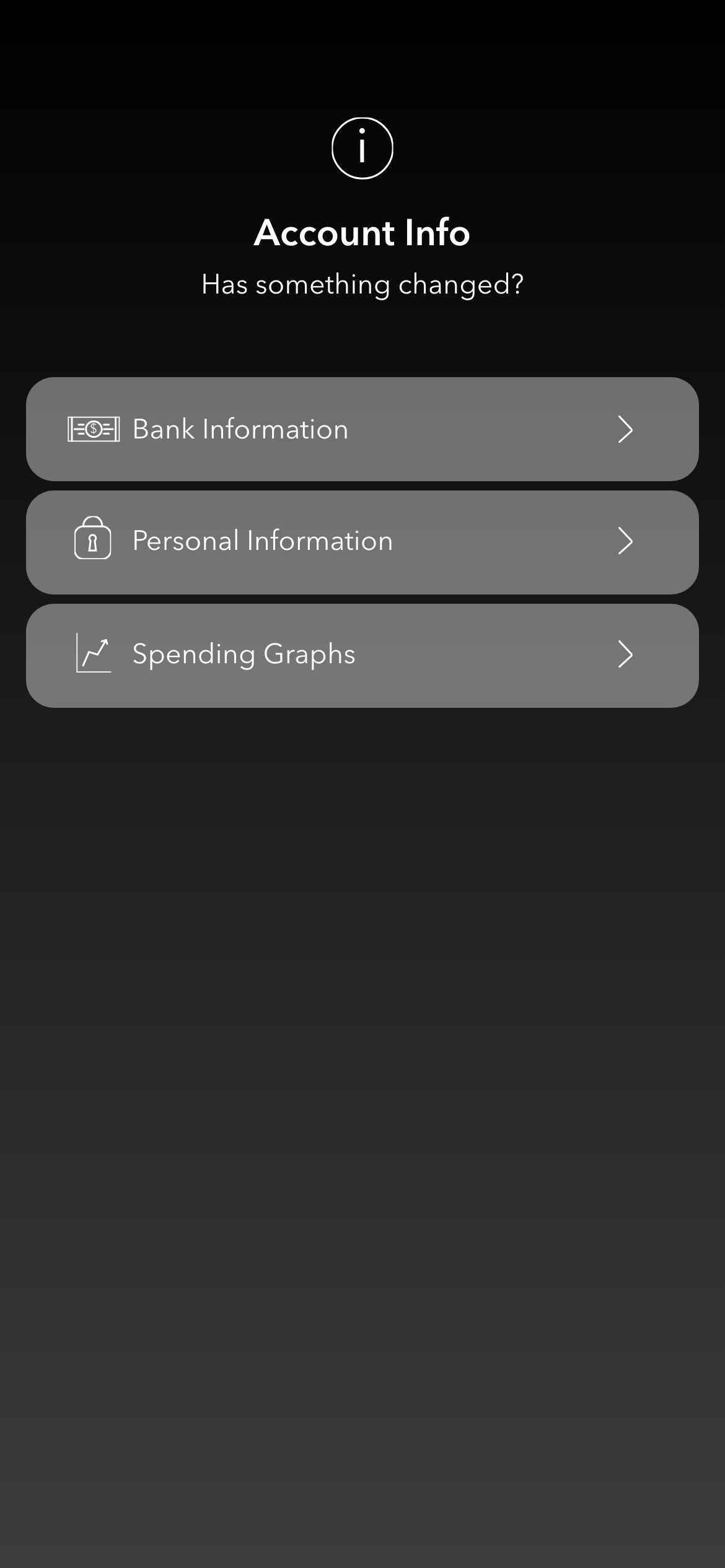
Task: View the Spending Graphs
Action: click(x=362, y=656)
